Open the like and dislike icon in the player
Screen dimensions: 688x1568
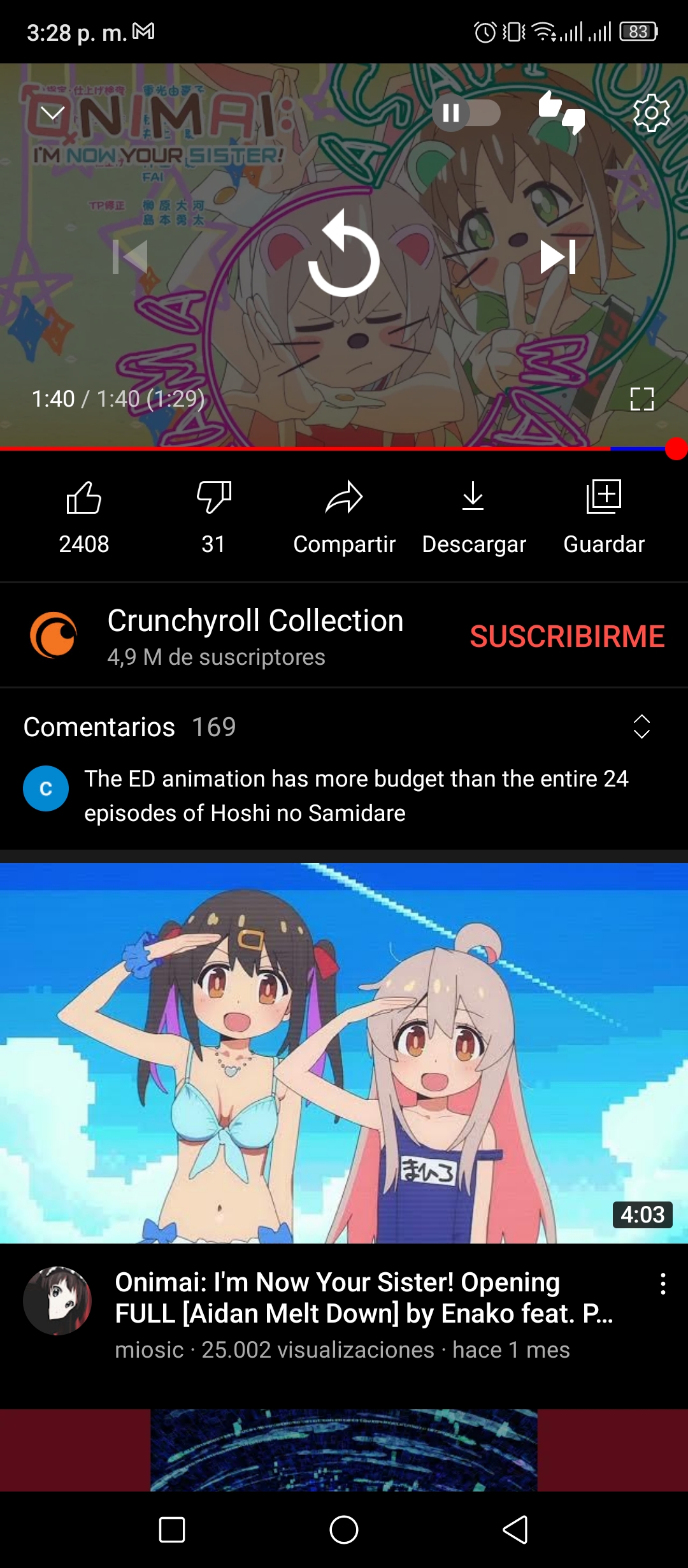(x=561, y=112)
